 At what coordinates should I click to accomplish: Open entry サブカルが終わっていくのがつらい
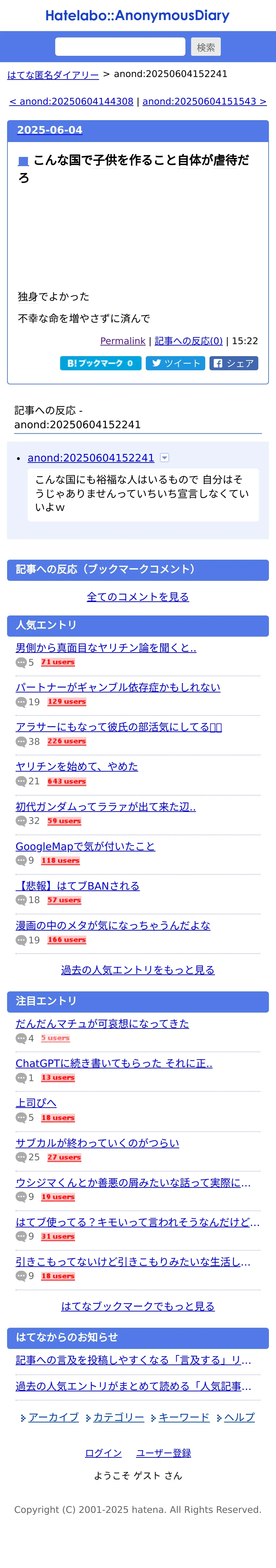point(97,1143)
